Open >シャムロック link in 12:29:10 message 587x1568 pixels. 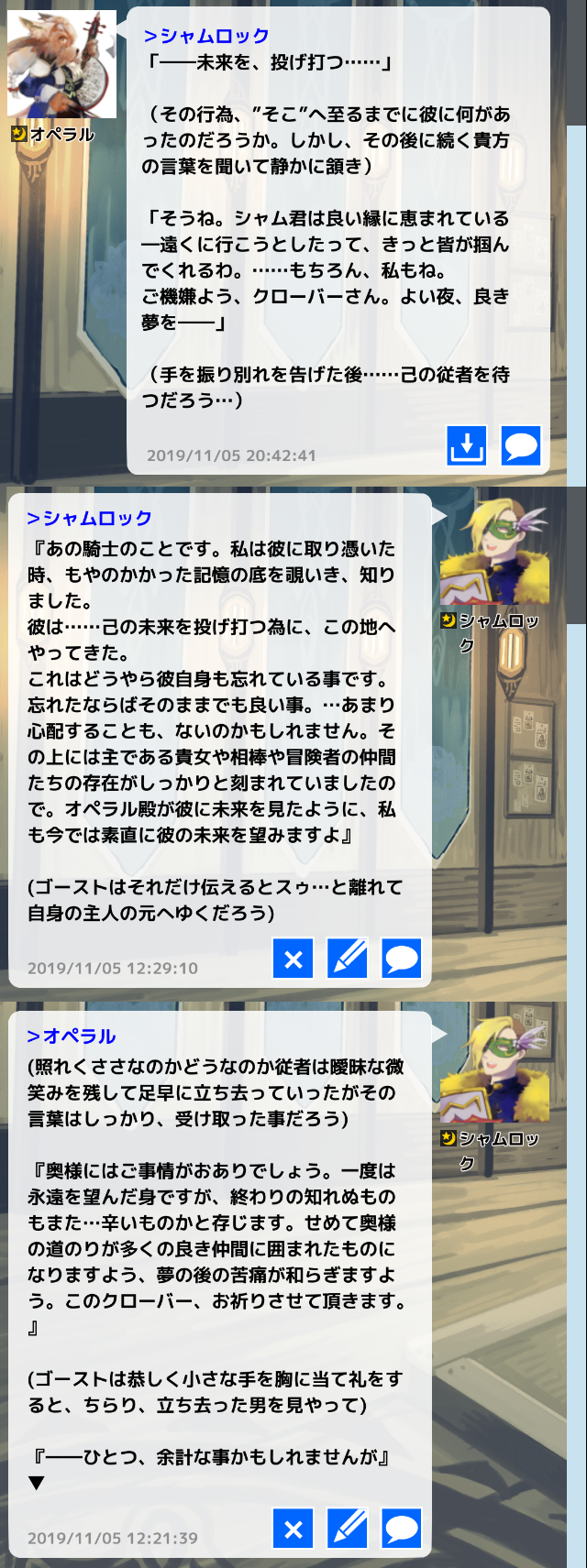click(x=89, y=518)
